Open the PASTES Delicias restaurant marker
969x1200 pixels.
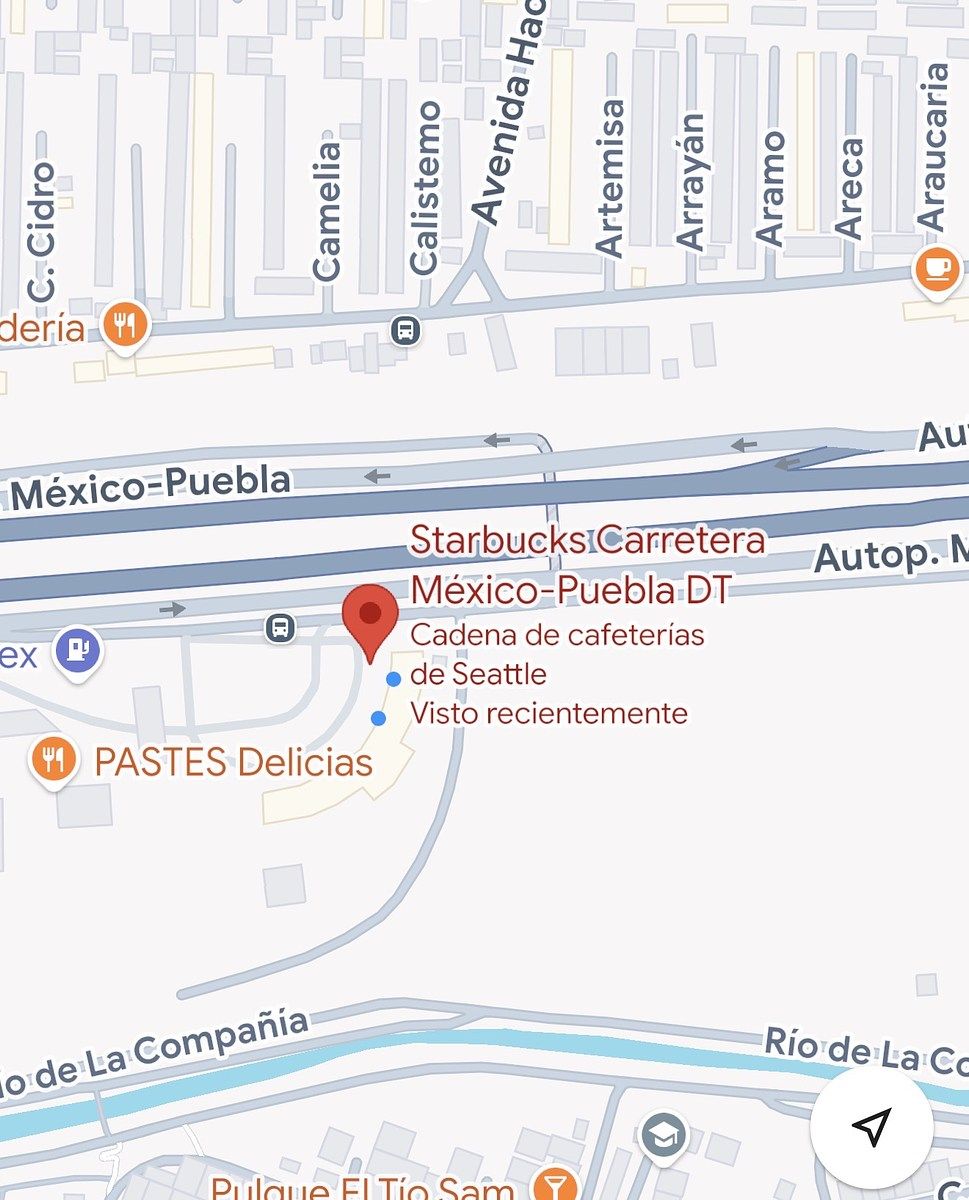53,760
